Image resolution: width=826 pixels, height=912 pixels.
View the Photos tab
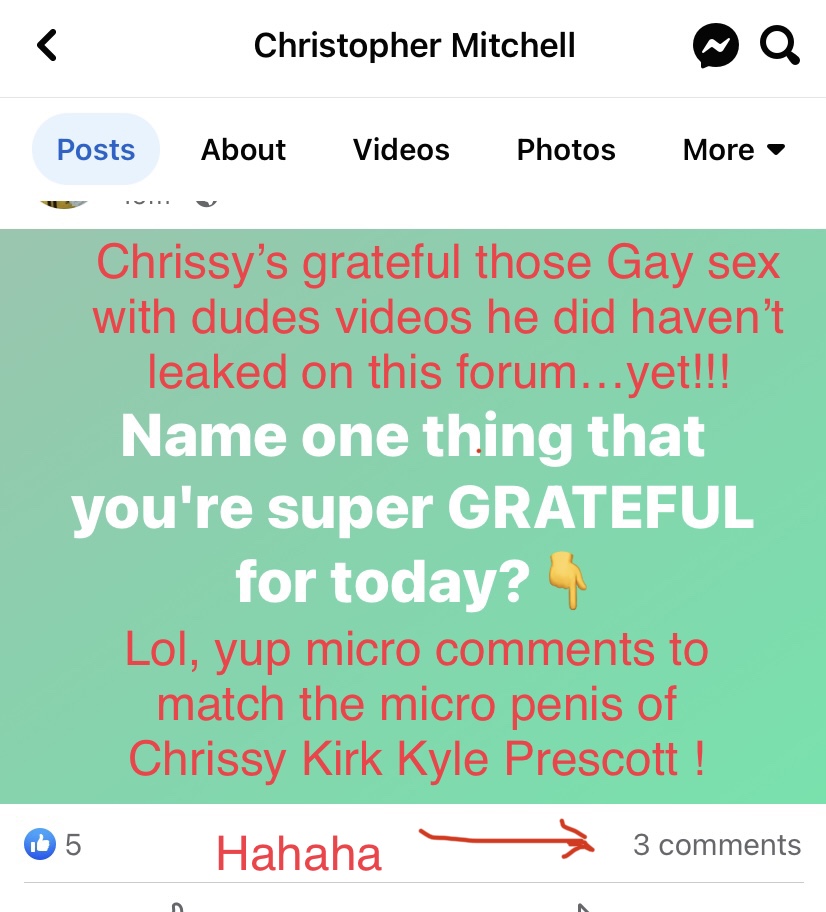click(566, 150)
